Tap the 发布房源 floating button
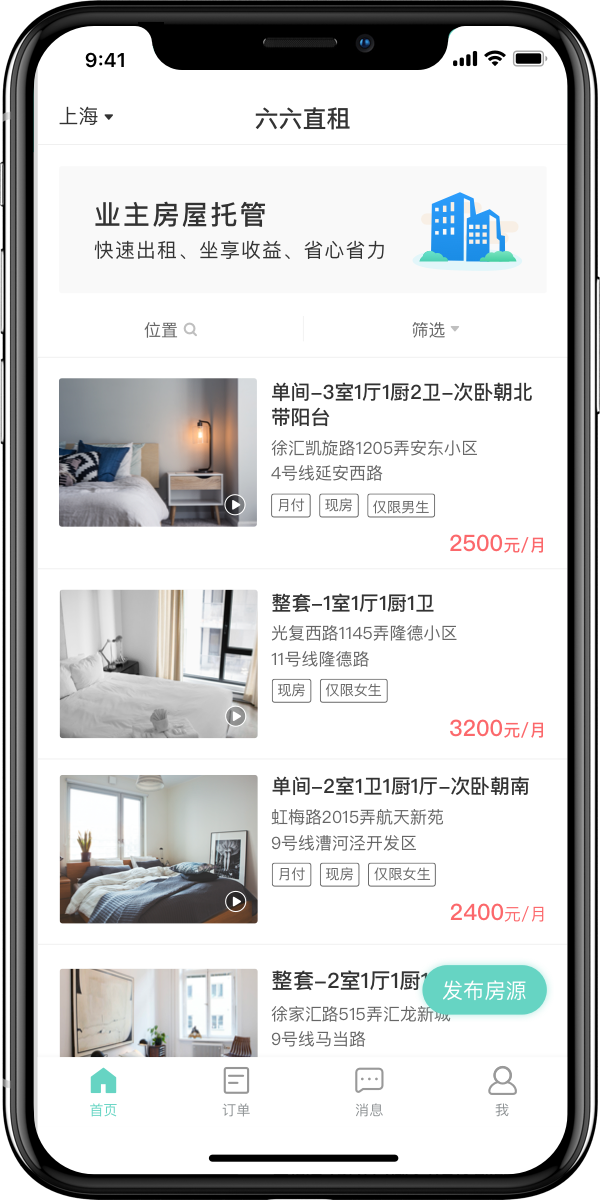This screenshot has height=1200, width=600. [x=484, y=990]
